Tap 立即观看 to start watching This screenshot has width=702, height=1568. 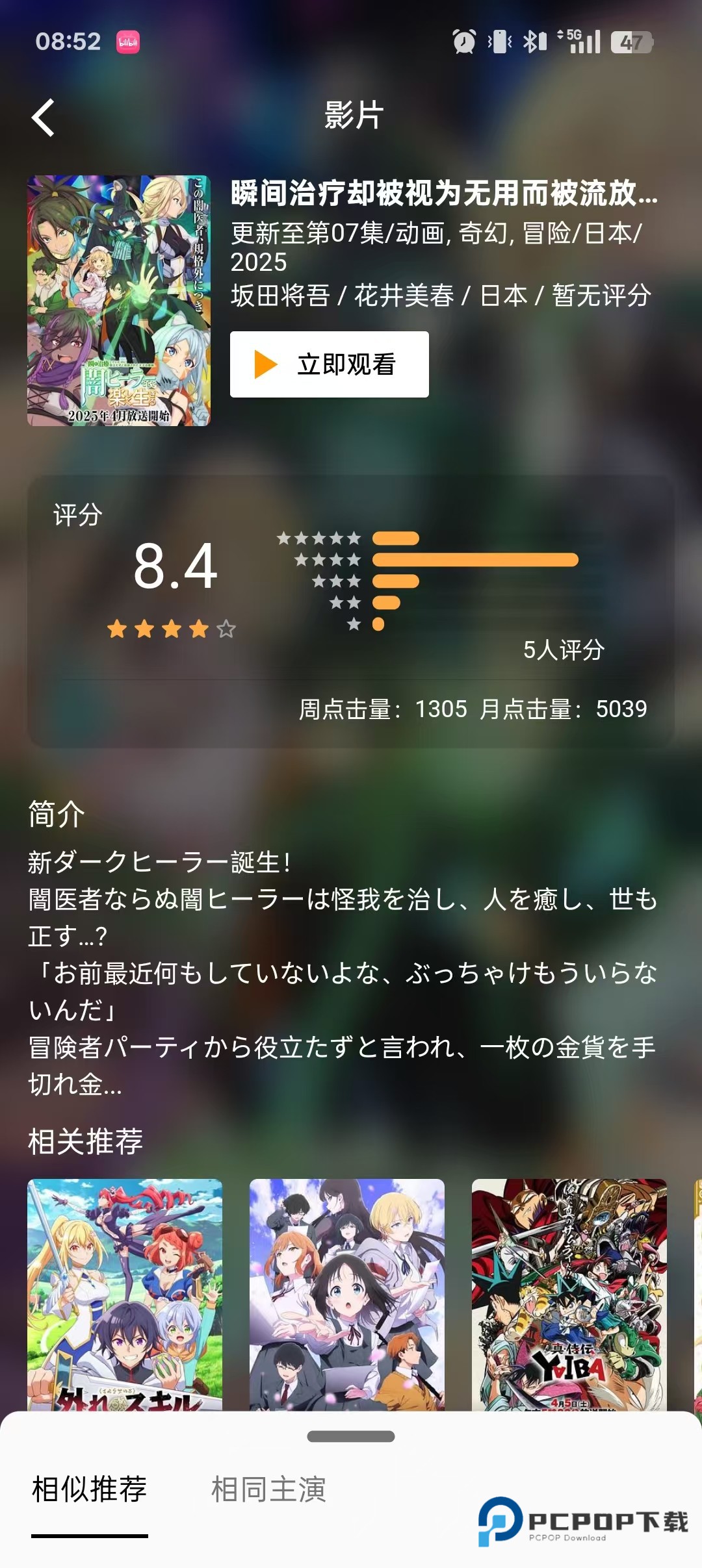tap(329, 364)
